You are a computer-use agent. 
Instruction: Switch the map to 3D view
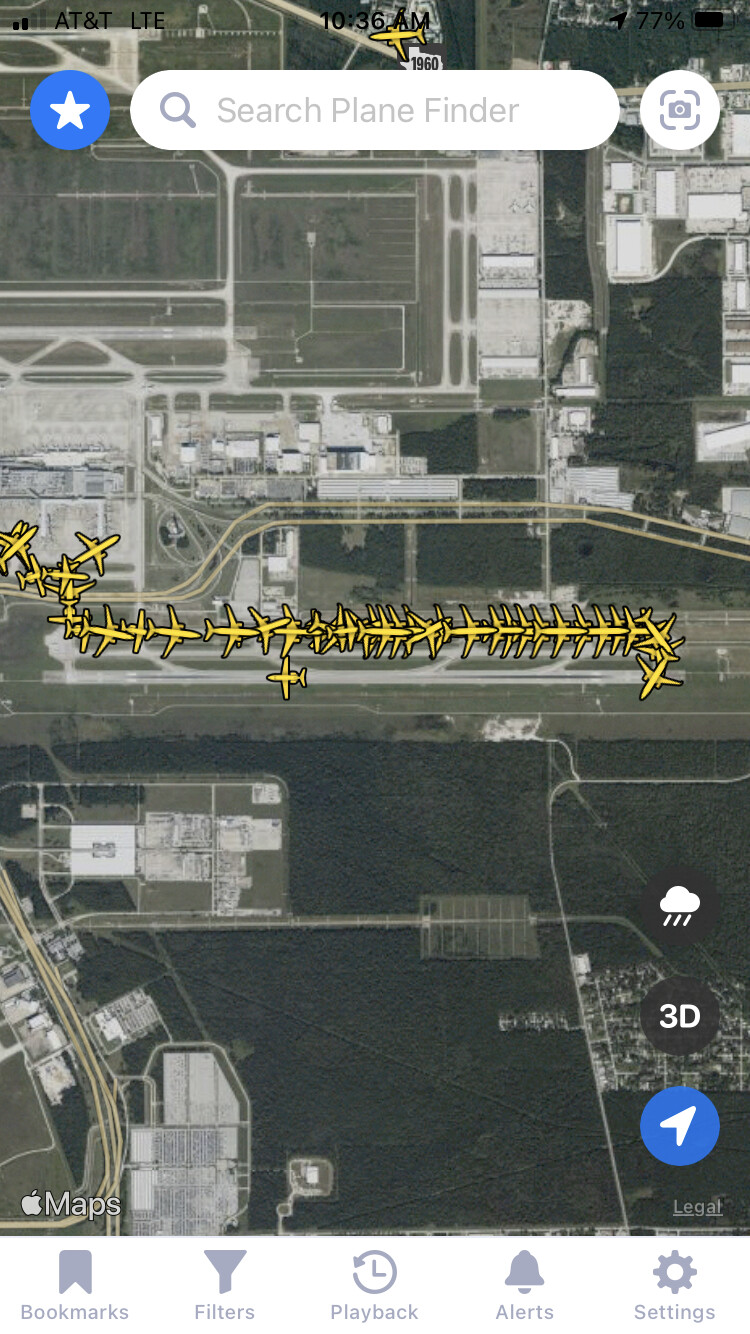680,1017
